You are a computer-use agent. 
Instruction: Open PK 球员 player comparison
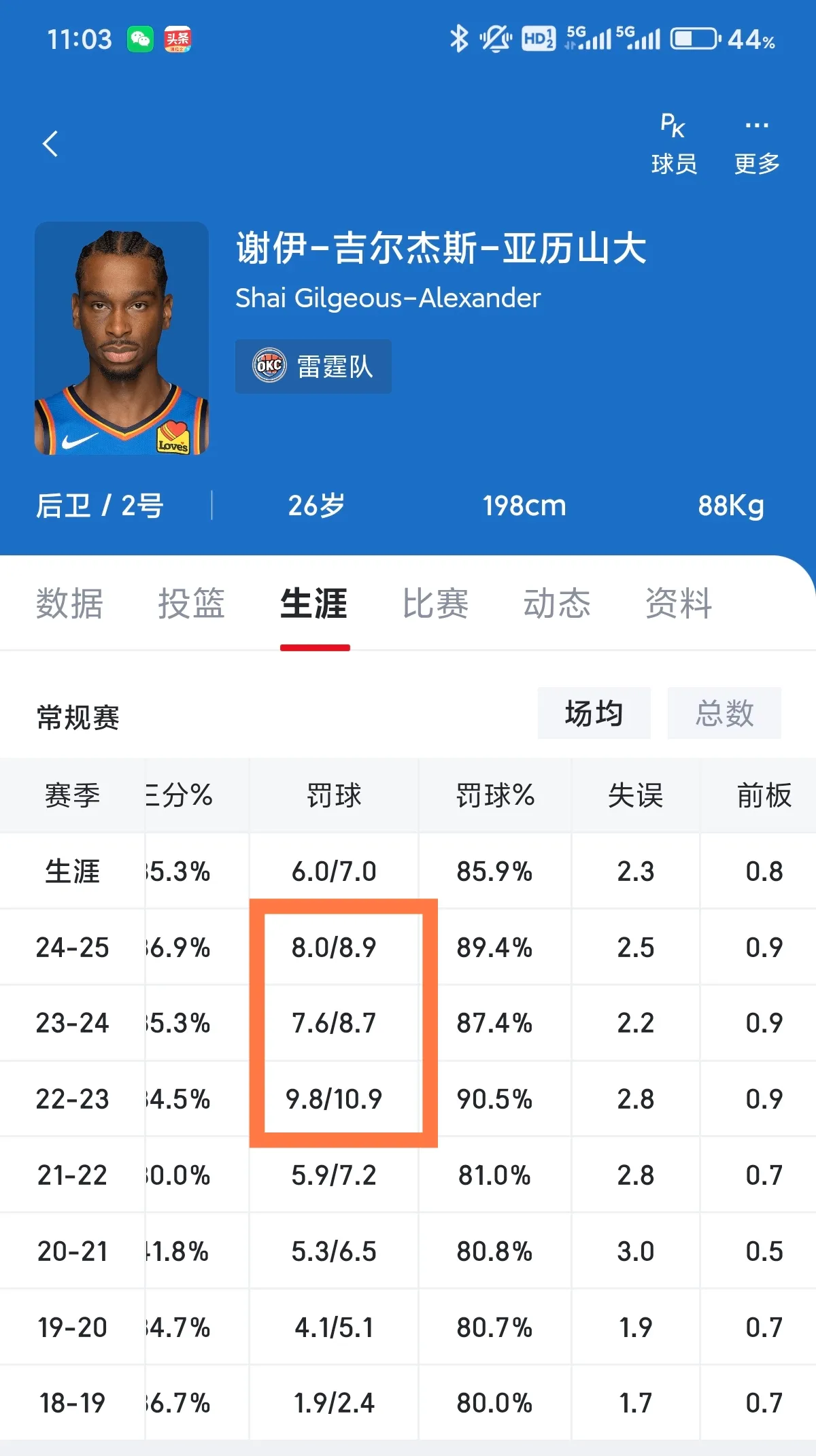pos(673,144)
